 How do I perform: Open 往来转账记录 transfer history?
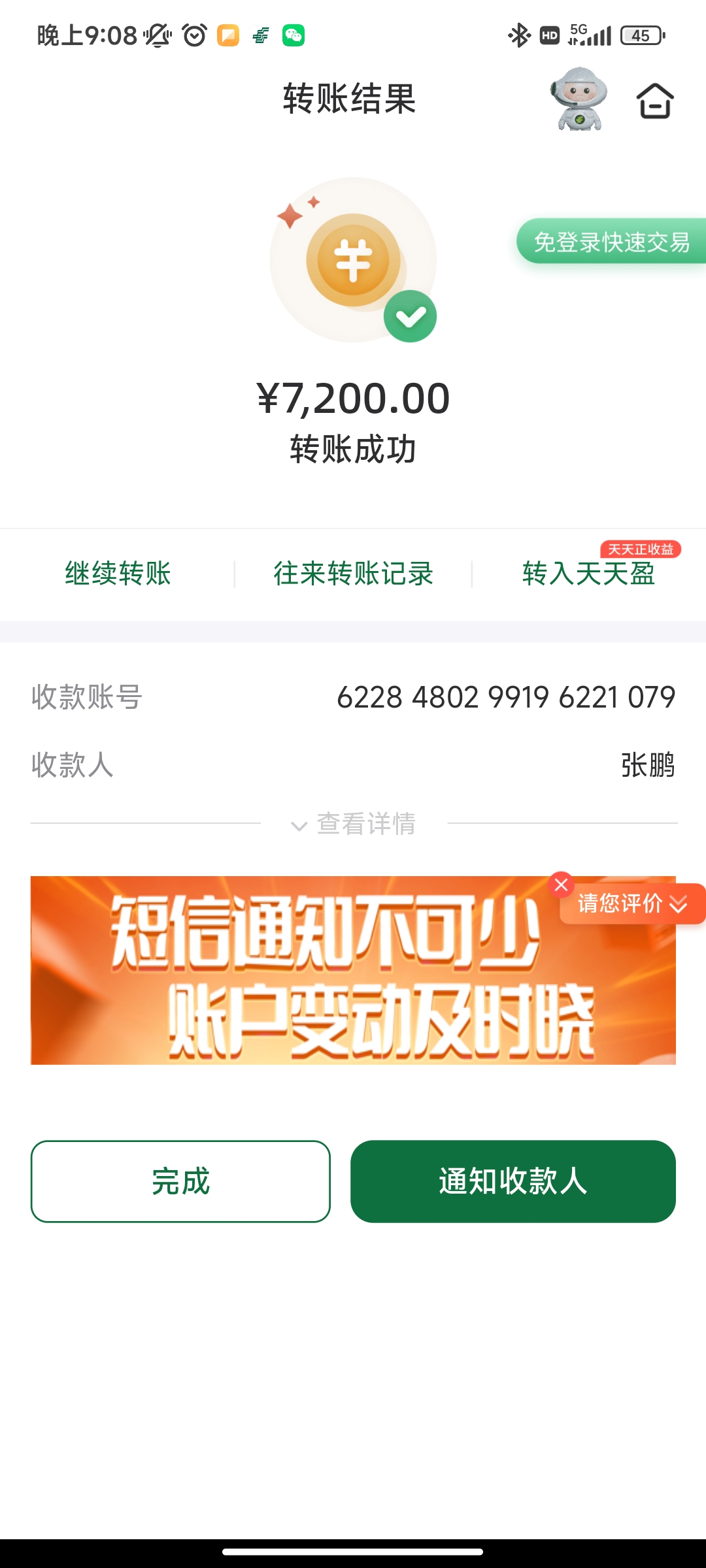tap(353, 574)
